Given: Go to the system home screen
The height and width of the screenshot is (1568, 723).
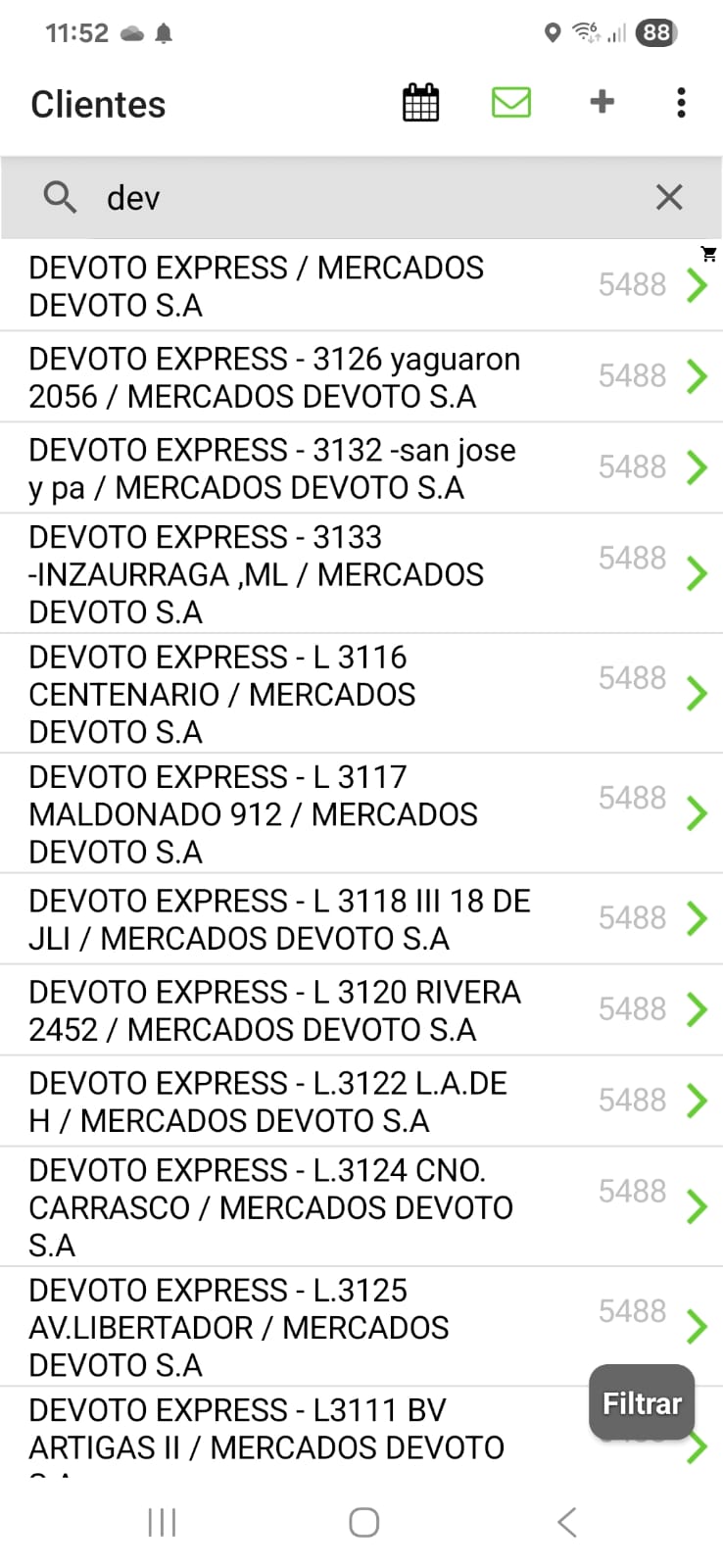Looking at the screenshot, I should (x=363, y=1522).
